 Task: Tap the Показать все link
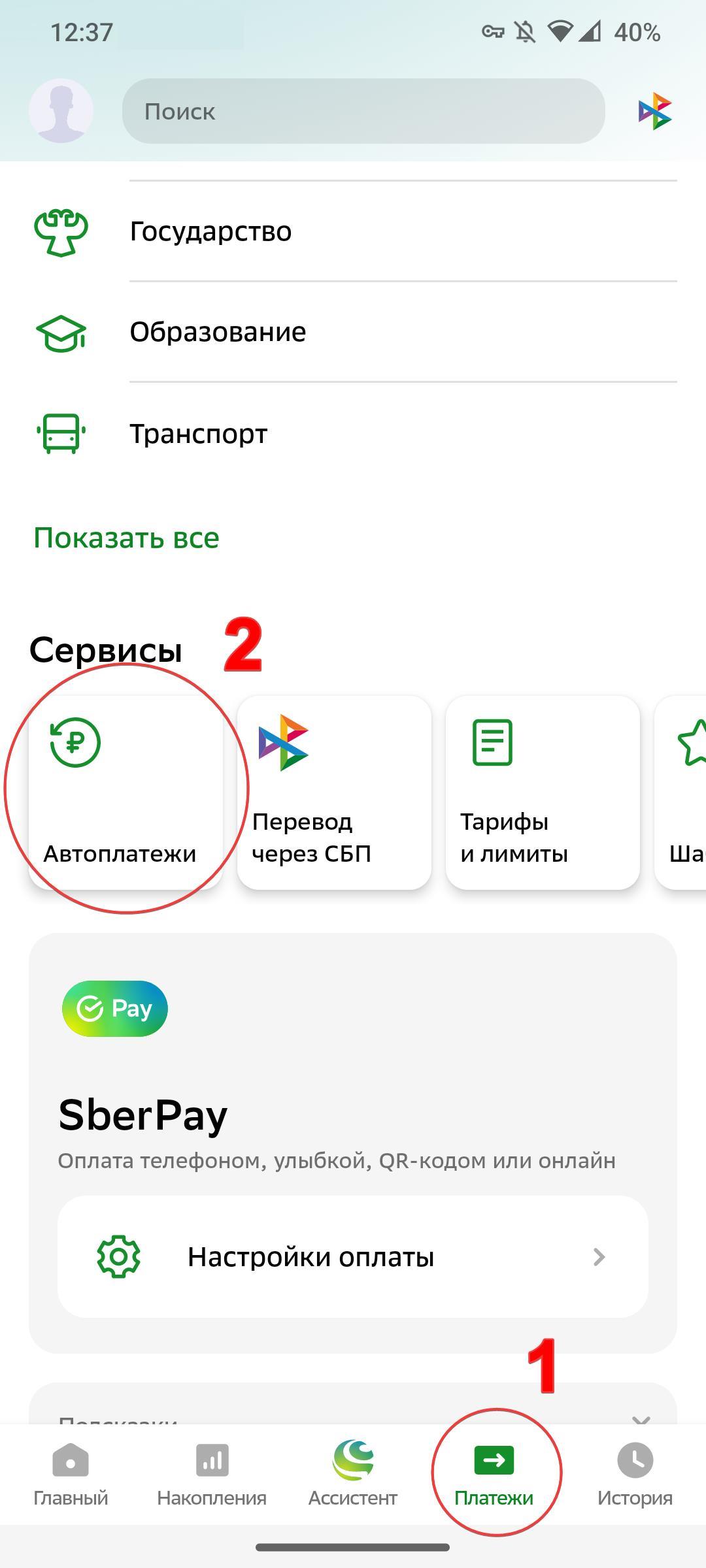tap(127, 538)
